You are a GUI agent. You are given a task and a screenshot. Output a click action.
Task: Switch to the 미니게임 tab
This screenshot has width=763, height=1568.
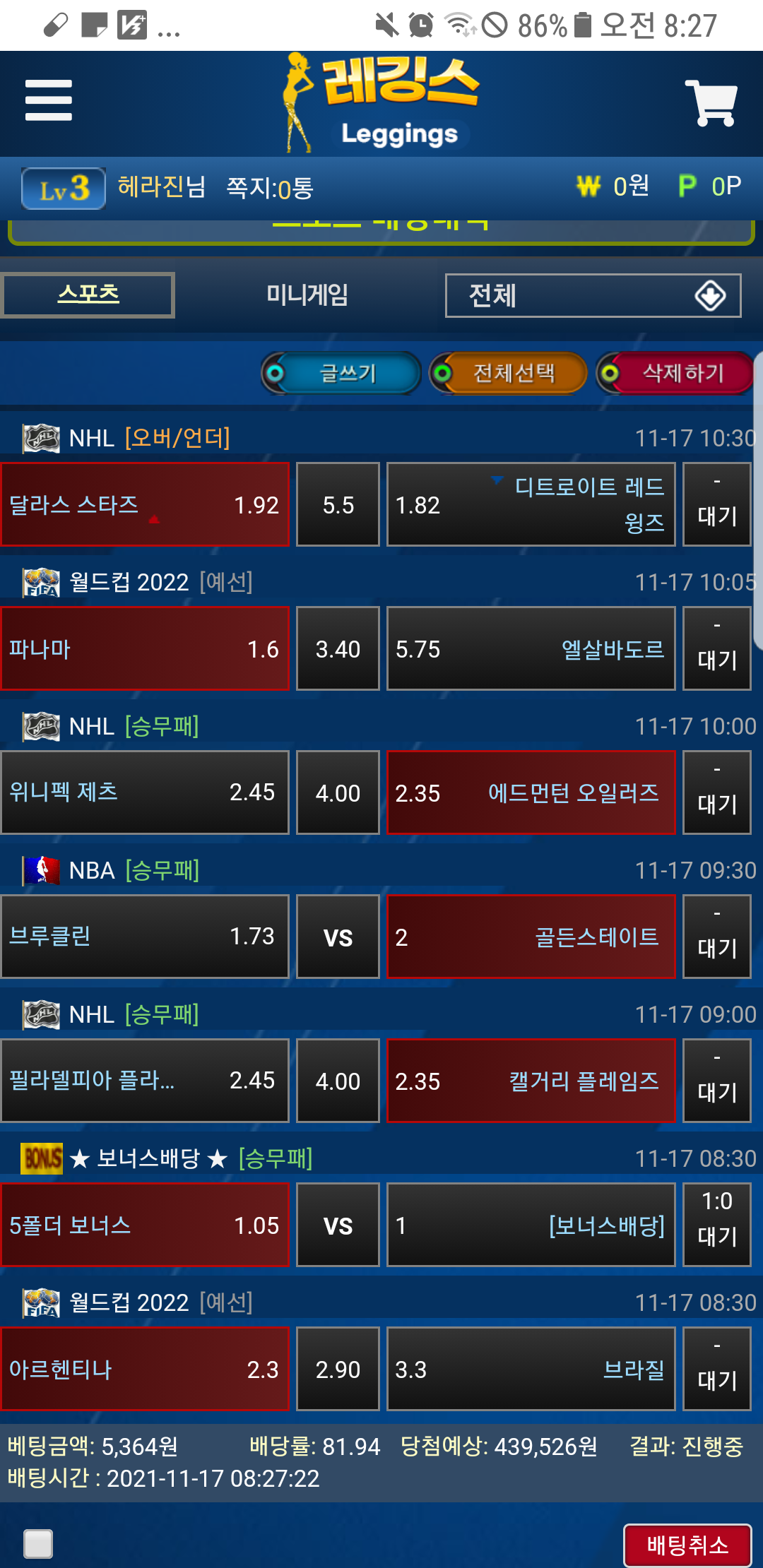(307, 295)
